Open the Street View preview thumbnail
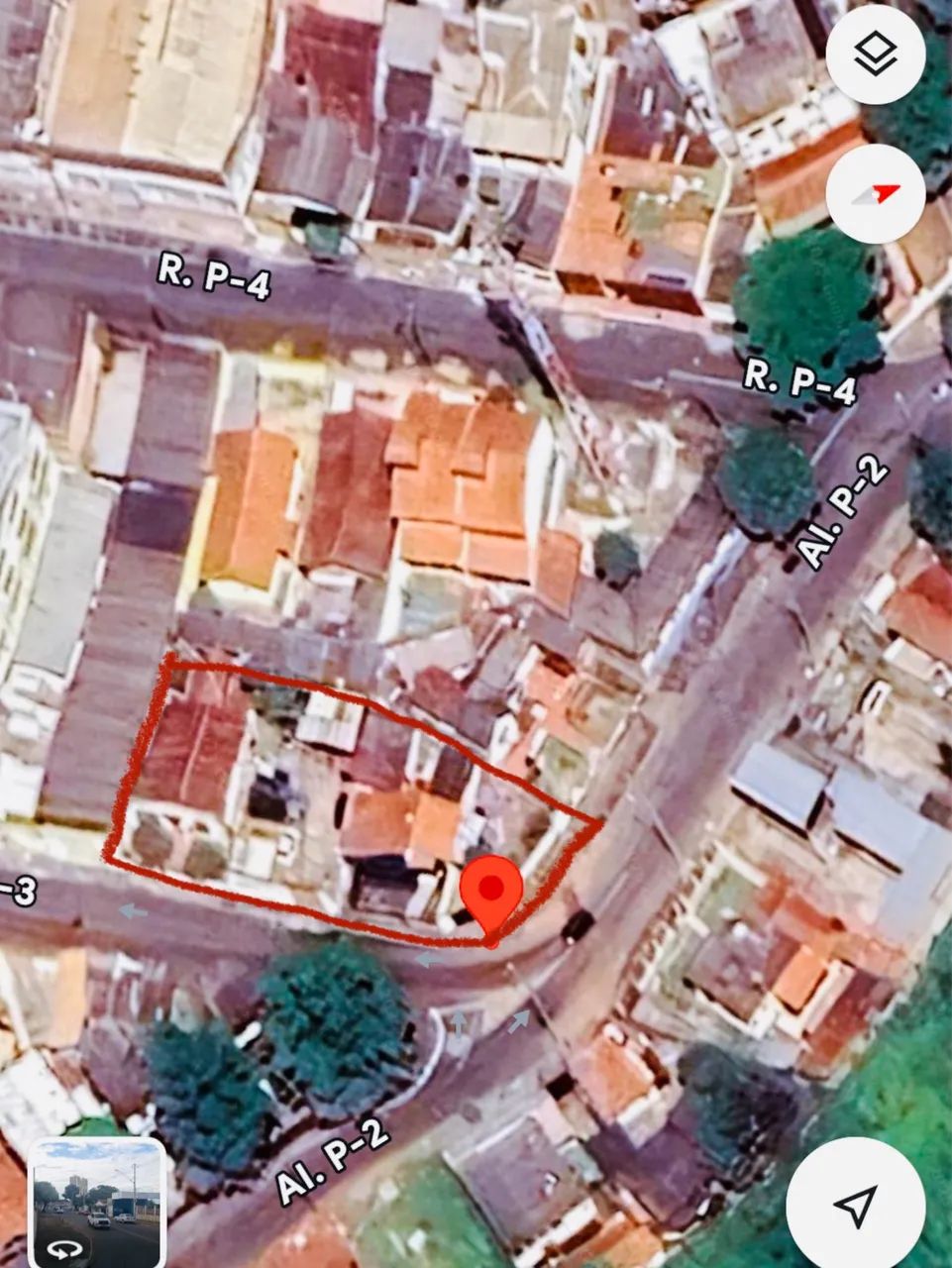The width and height of the screenshot is (952, 1268). coord(96,1202)
